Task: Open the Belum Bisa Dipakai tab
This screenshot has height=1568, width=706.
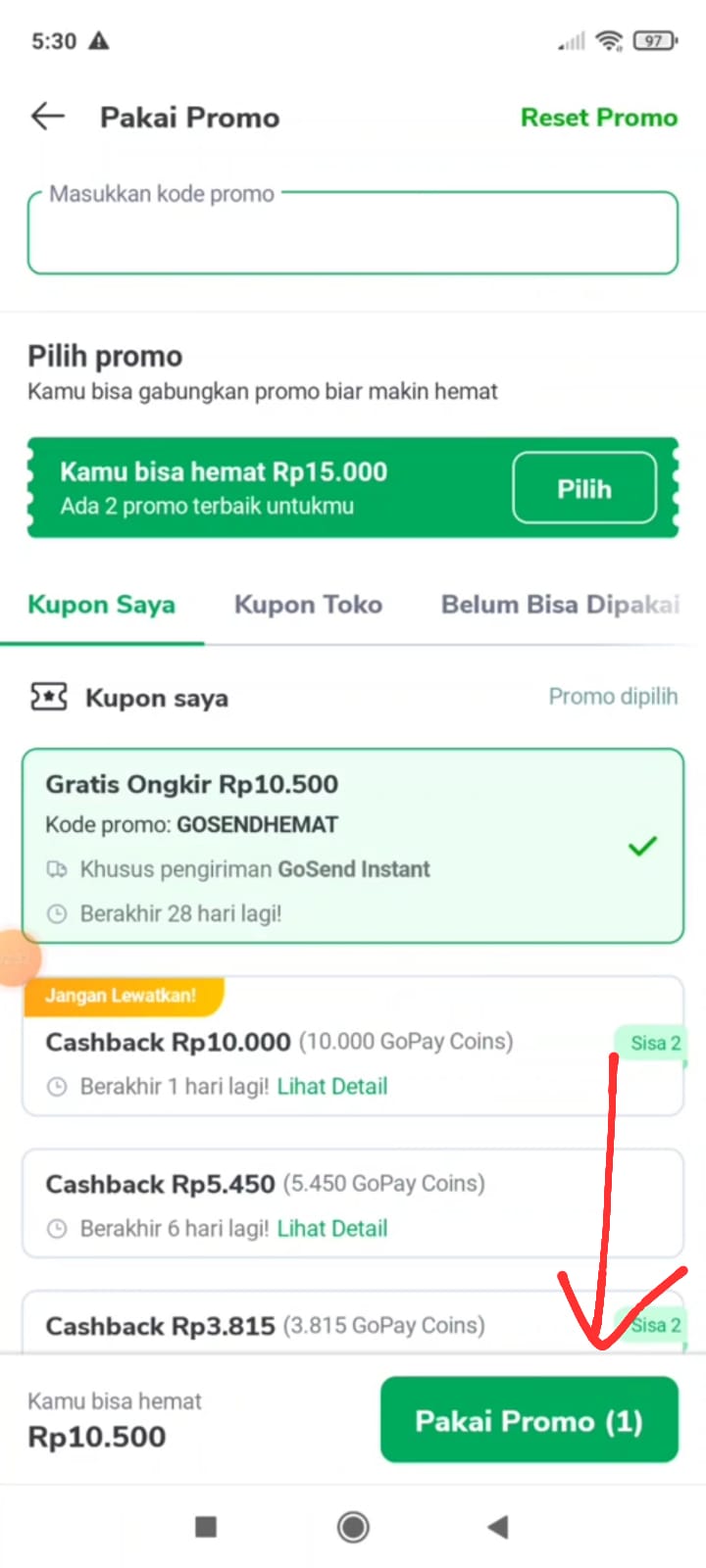Action: 560,605
